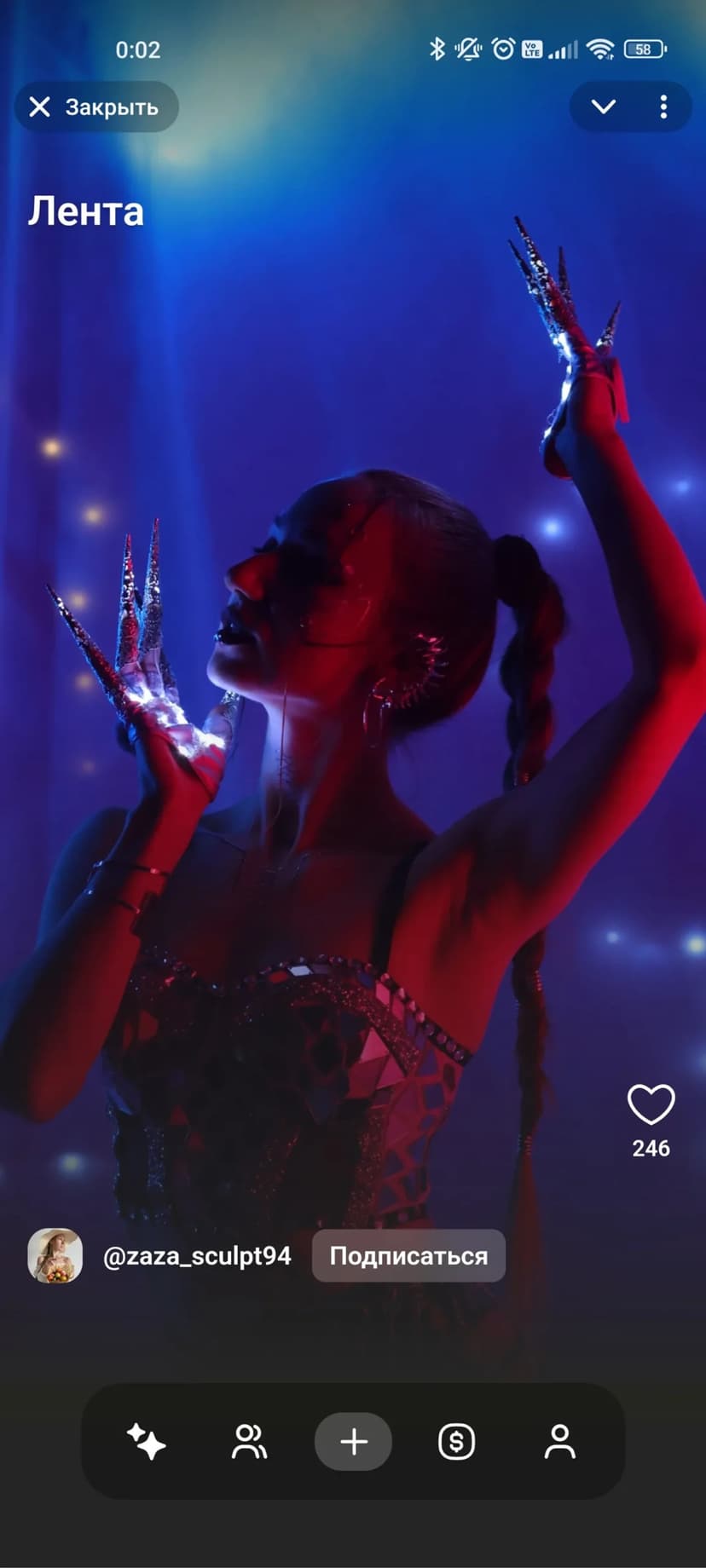Close the feed with Закрыть button

95,107
